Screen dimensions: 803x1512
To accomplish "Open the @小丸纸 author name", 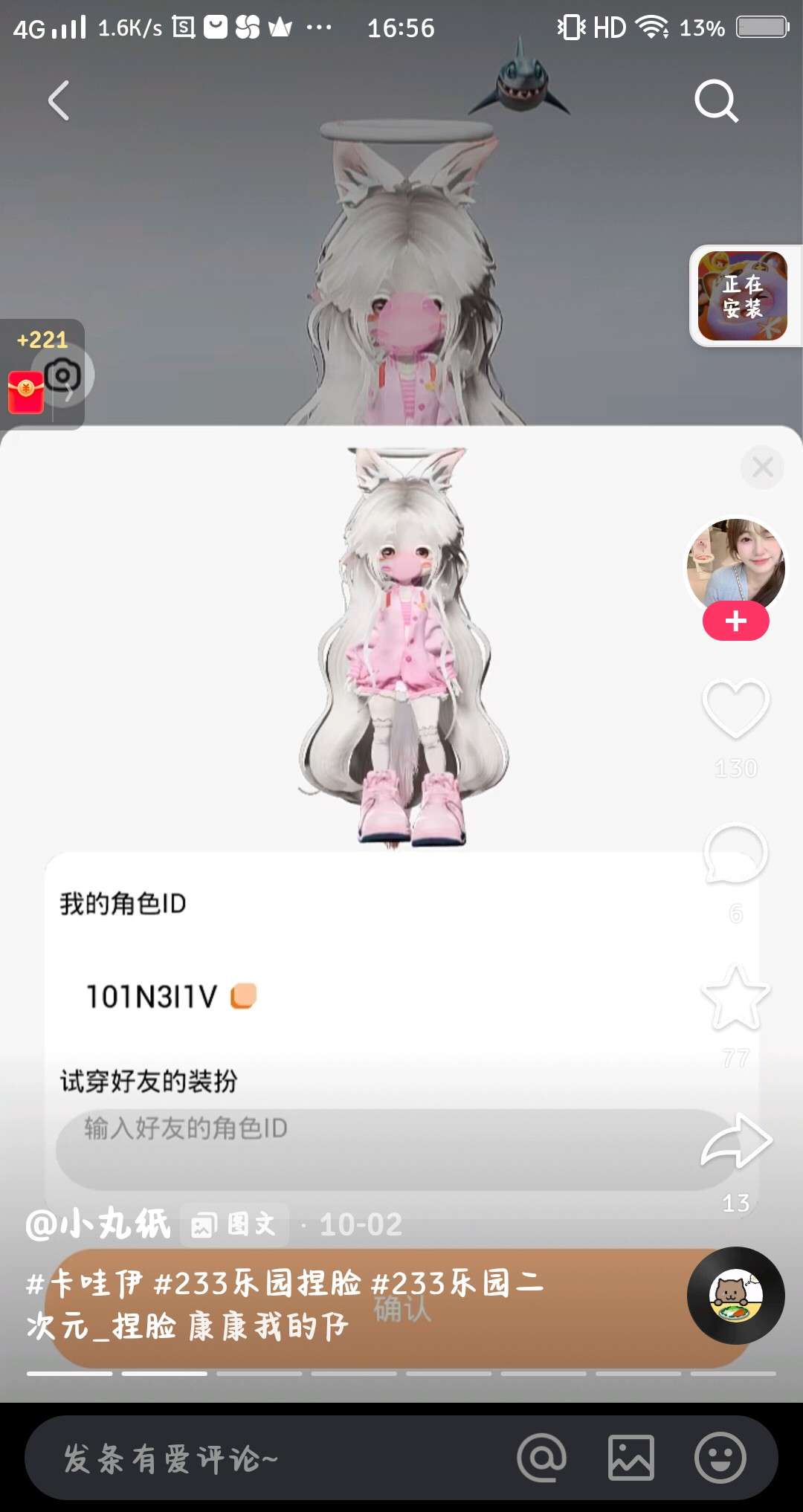I will click(x=98, y=1224).
